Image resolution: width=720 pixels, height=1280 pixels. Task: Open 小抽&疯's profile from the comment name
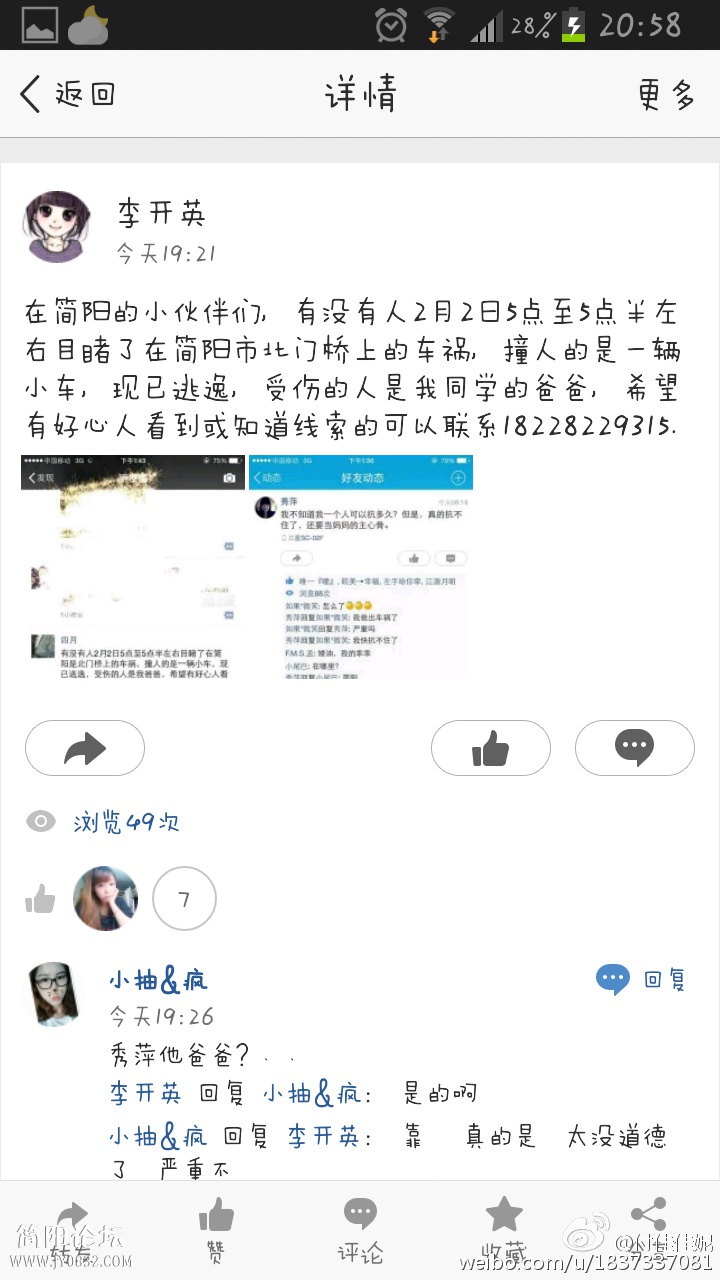click(x=158, y=980)
